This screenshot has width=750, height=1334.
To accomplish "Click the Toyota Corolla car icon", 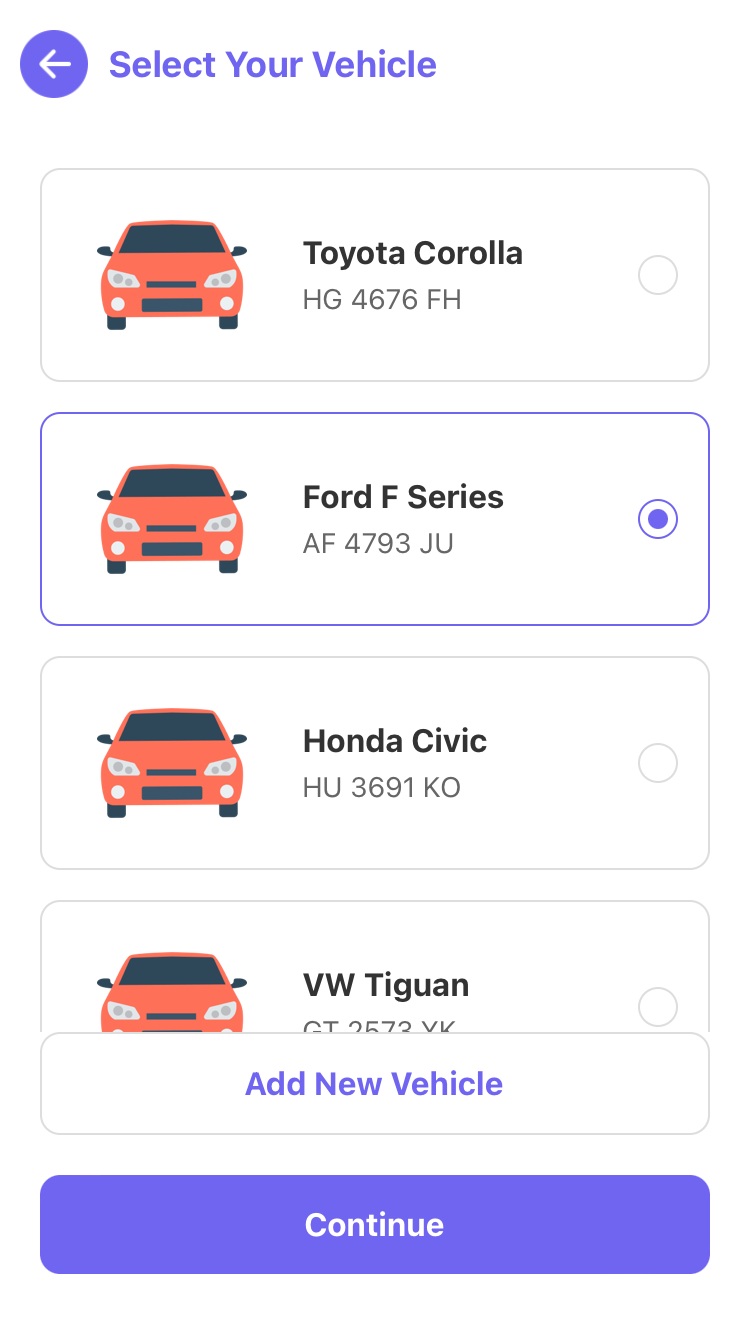I will (x=171, y=274).
